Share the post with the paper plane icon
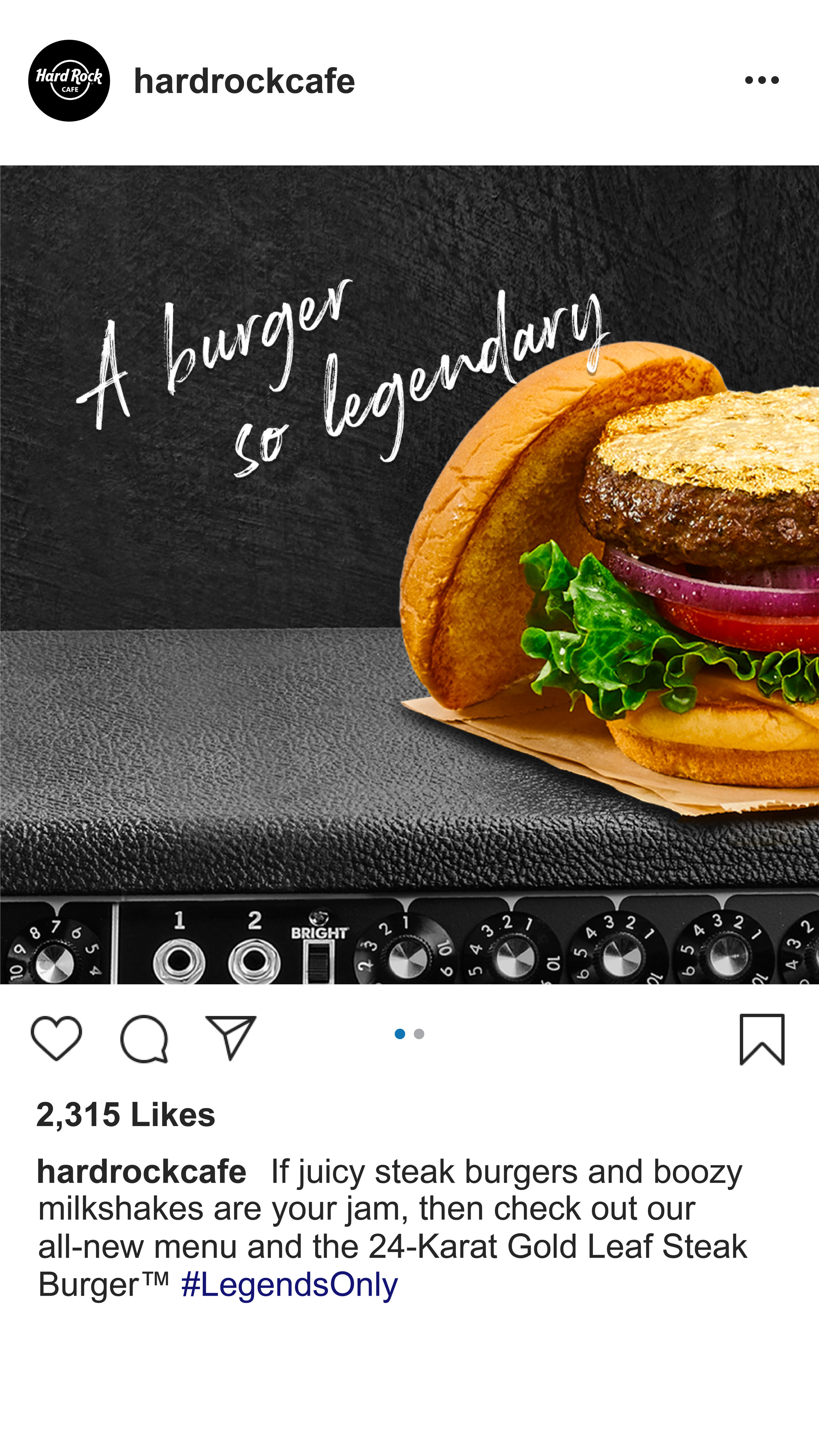819x1456 pixels. (x=231, y=1037)
